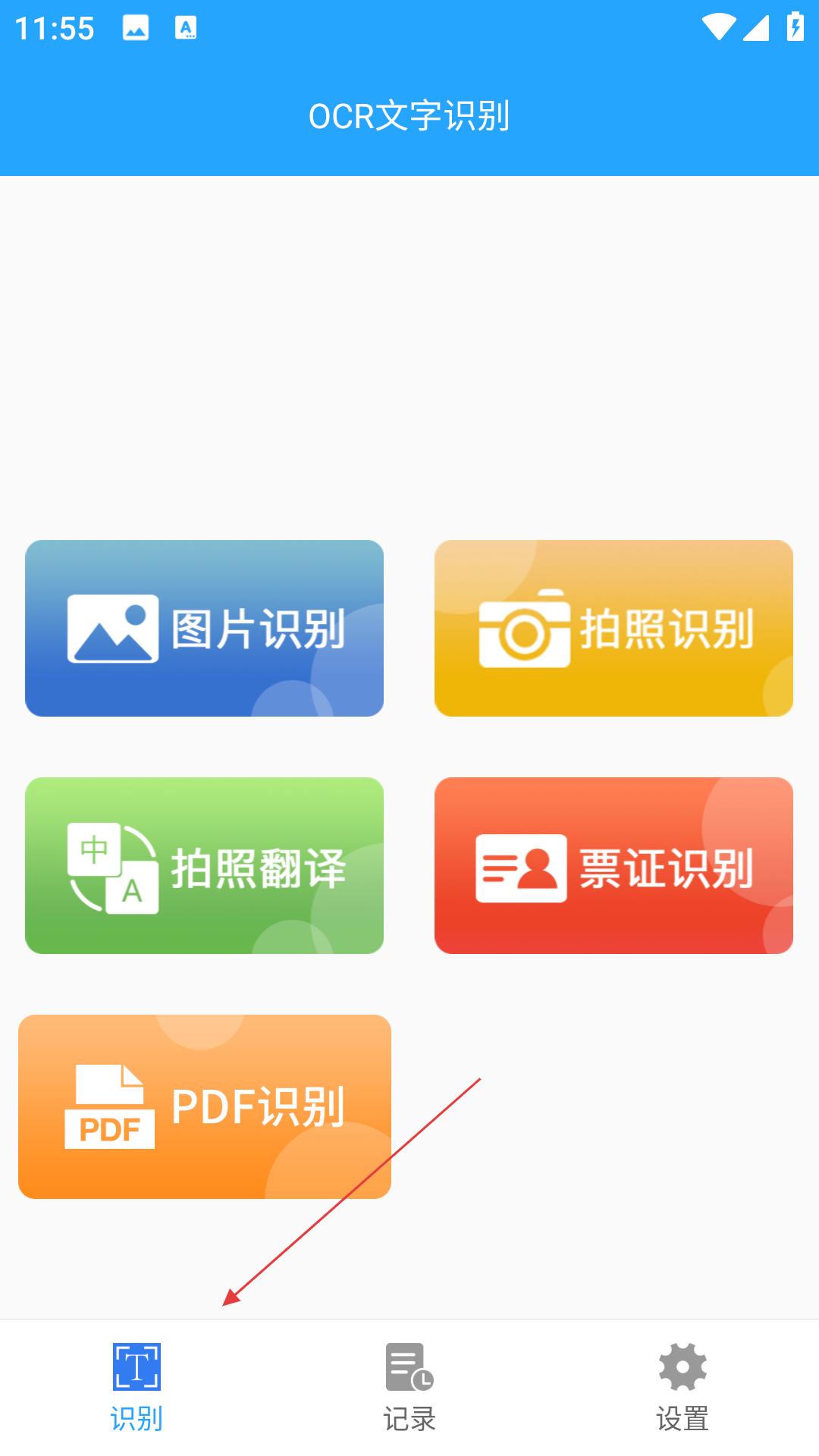819x1456 pixels.
Task: Go to the 设置 settings tab
Action: click(682, 1388)
